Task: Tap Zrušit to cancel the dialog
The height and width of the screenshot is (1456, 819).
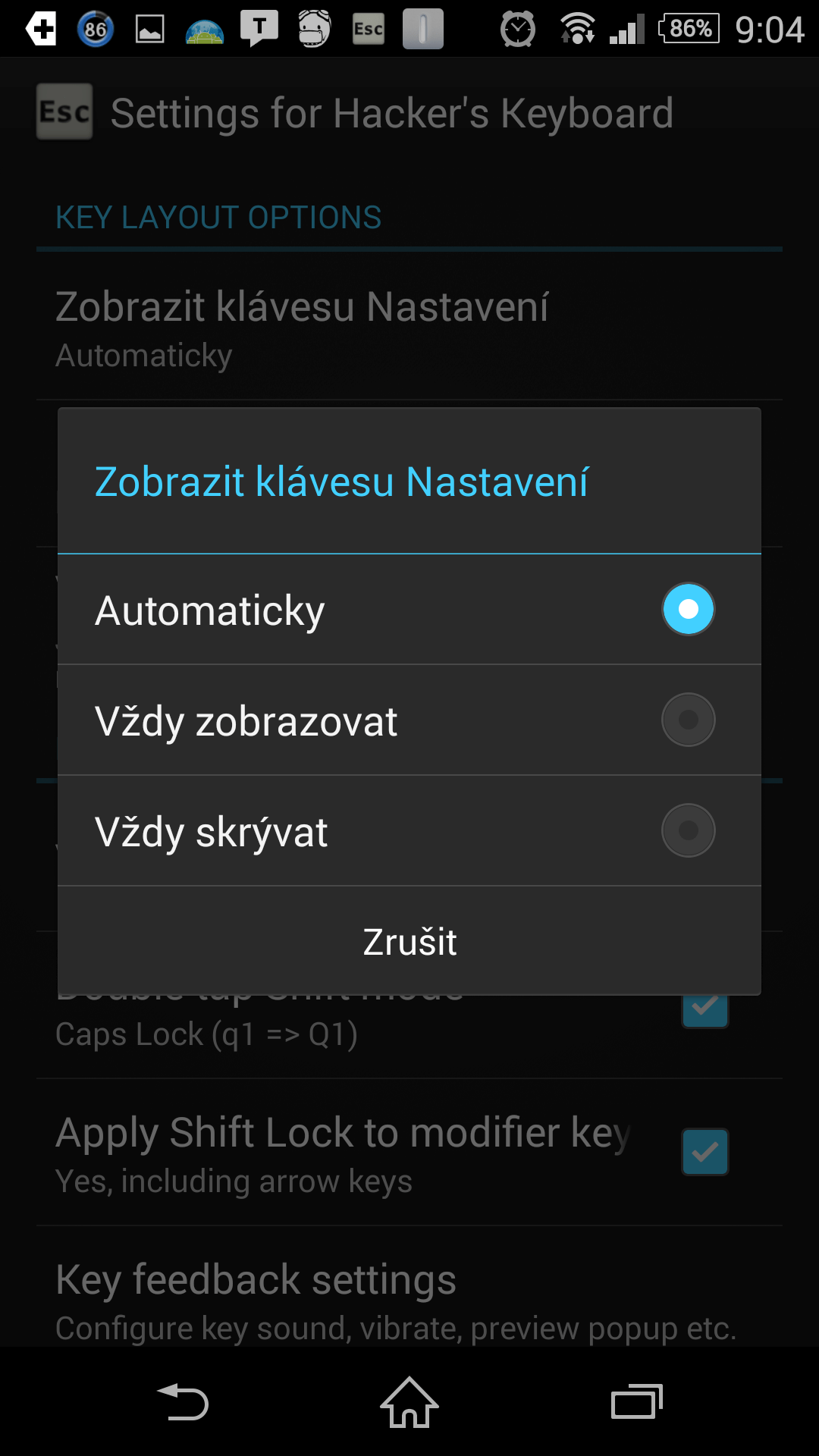Action: tap(409, 941)
